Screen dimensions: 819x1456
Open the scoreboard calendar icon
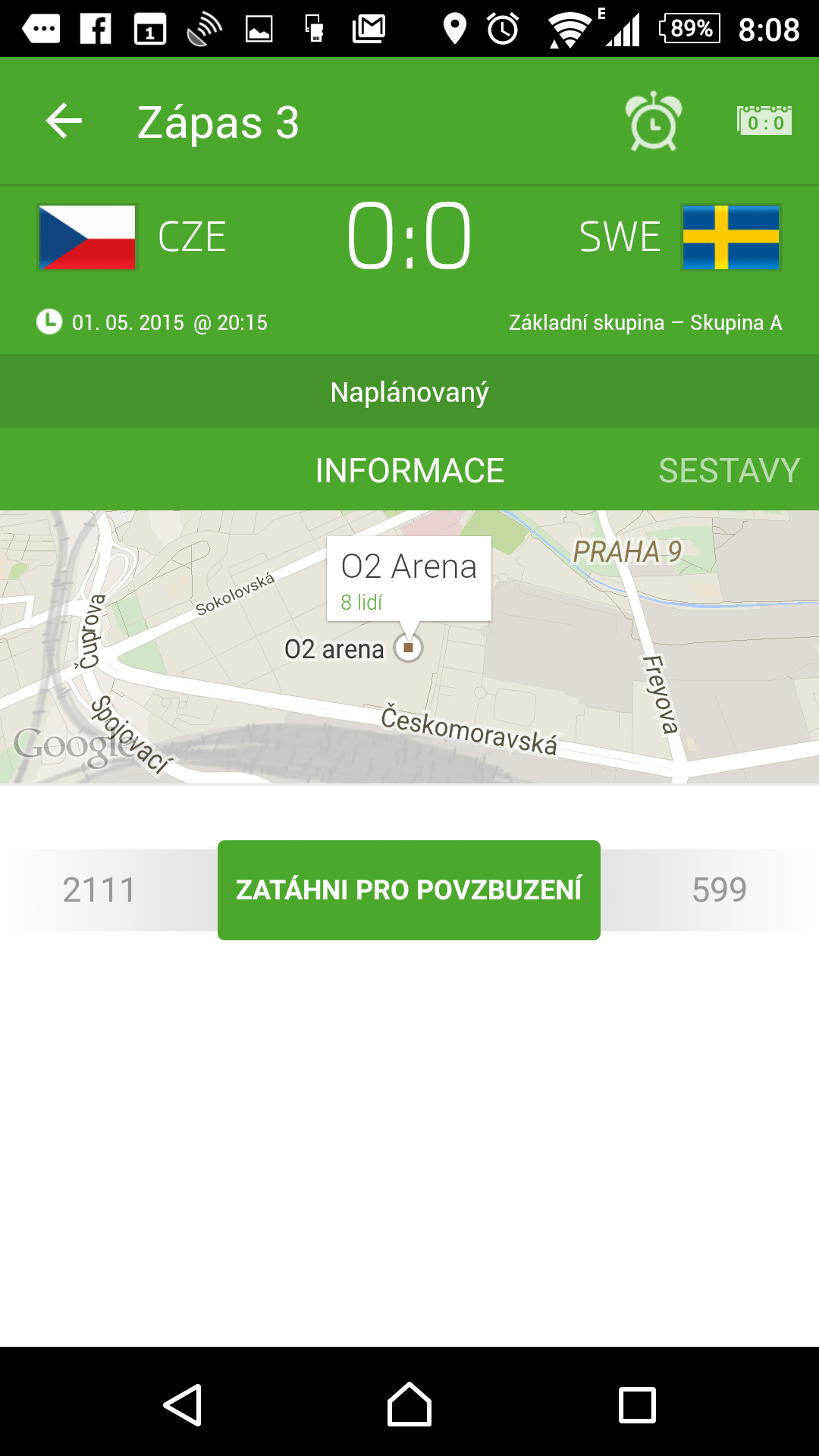[764, 121]
